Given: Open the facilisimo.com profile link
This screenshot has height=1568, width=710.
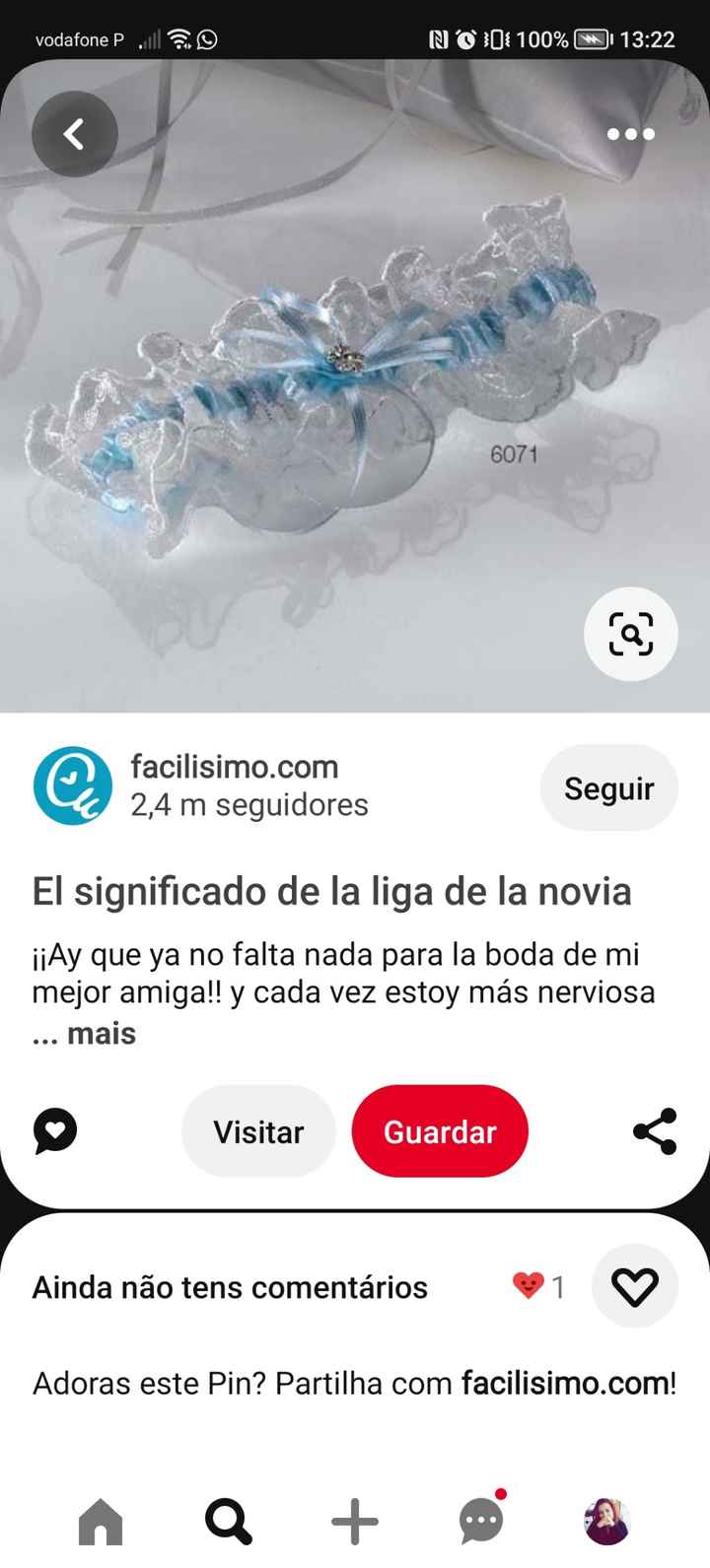Looking at the screenshot, I should [235, 767].
